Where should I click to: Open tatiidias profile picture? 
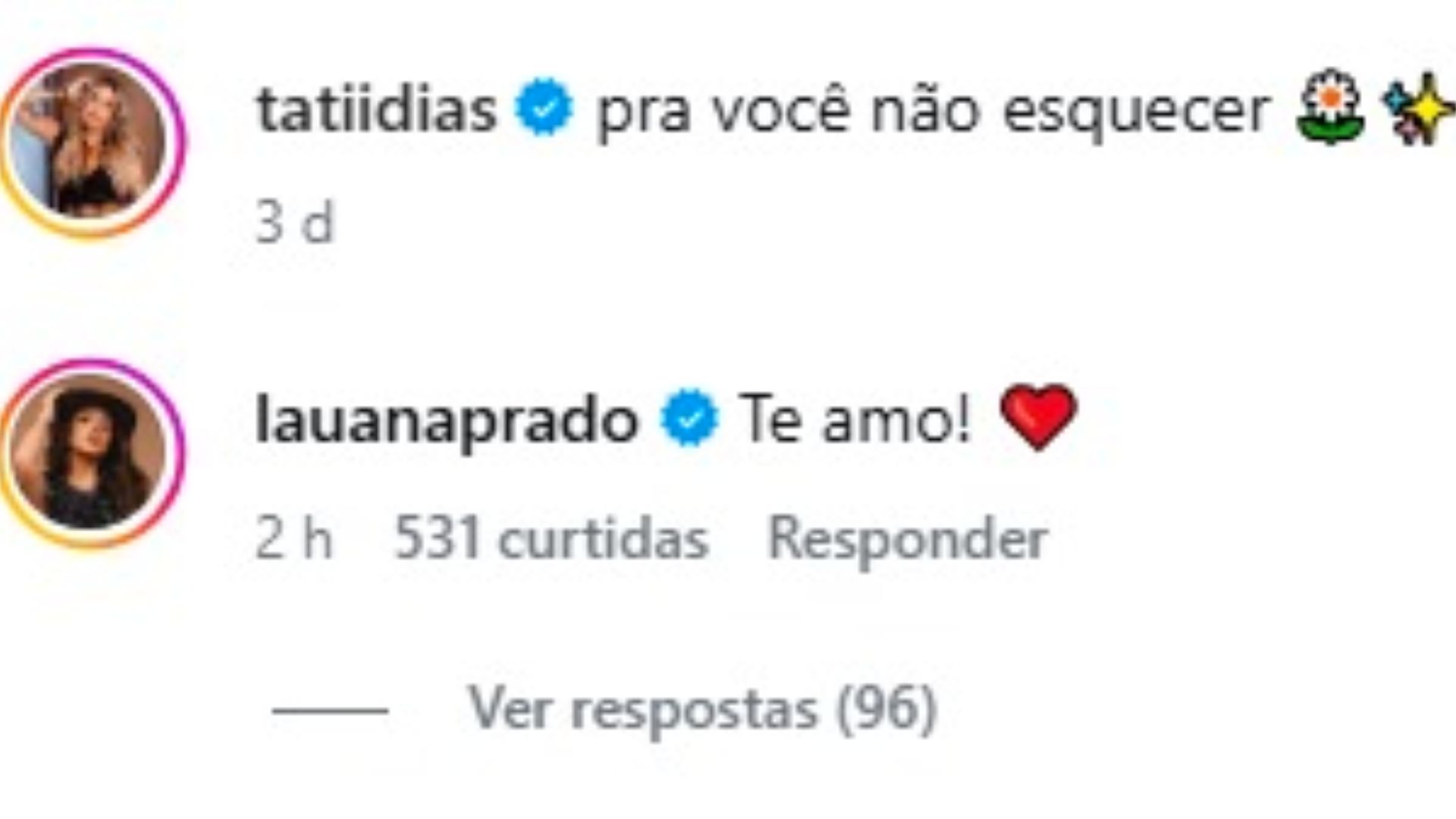tap(91, 143)
